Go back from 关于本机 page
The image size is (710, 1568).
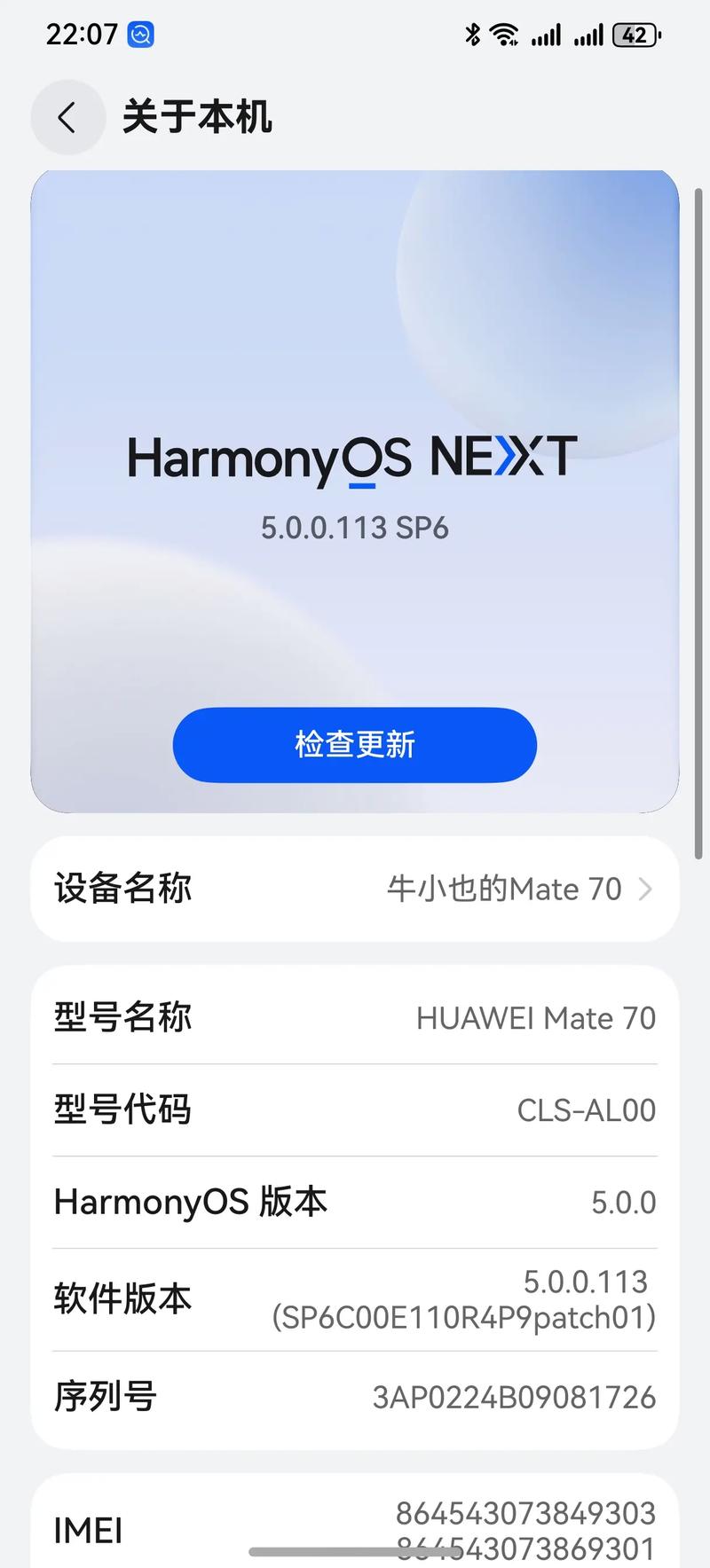point(67,117)
